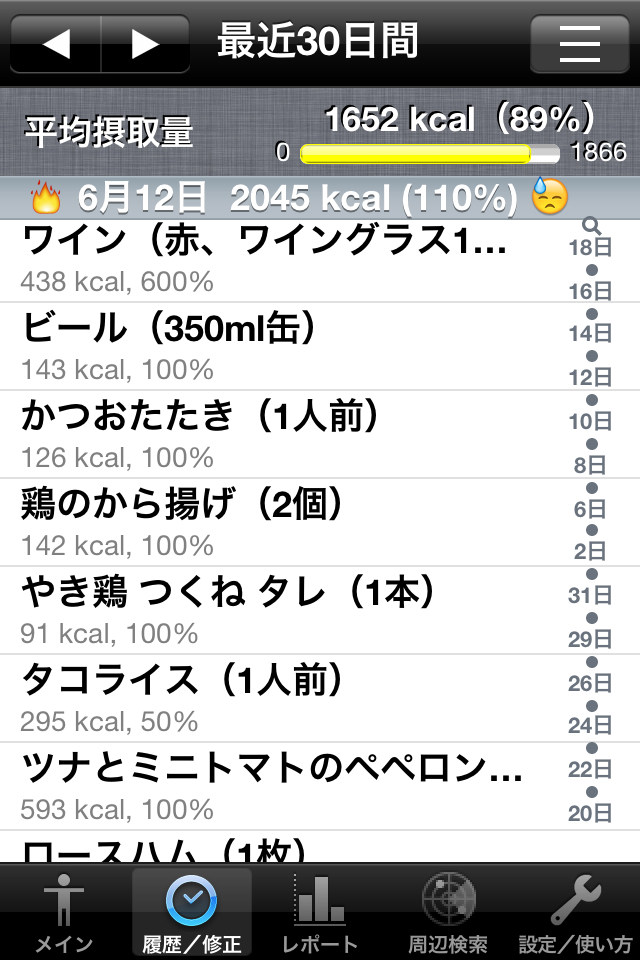Open the レポート tab

[320, 914]
